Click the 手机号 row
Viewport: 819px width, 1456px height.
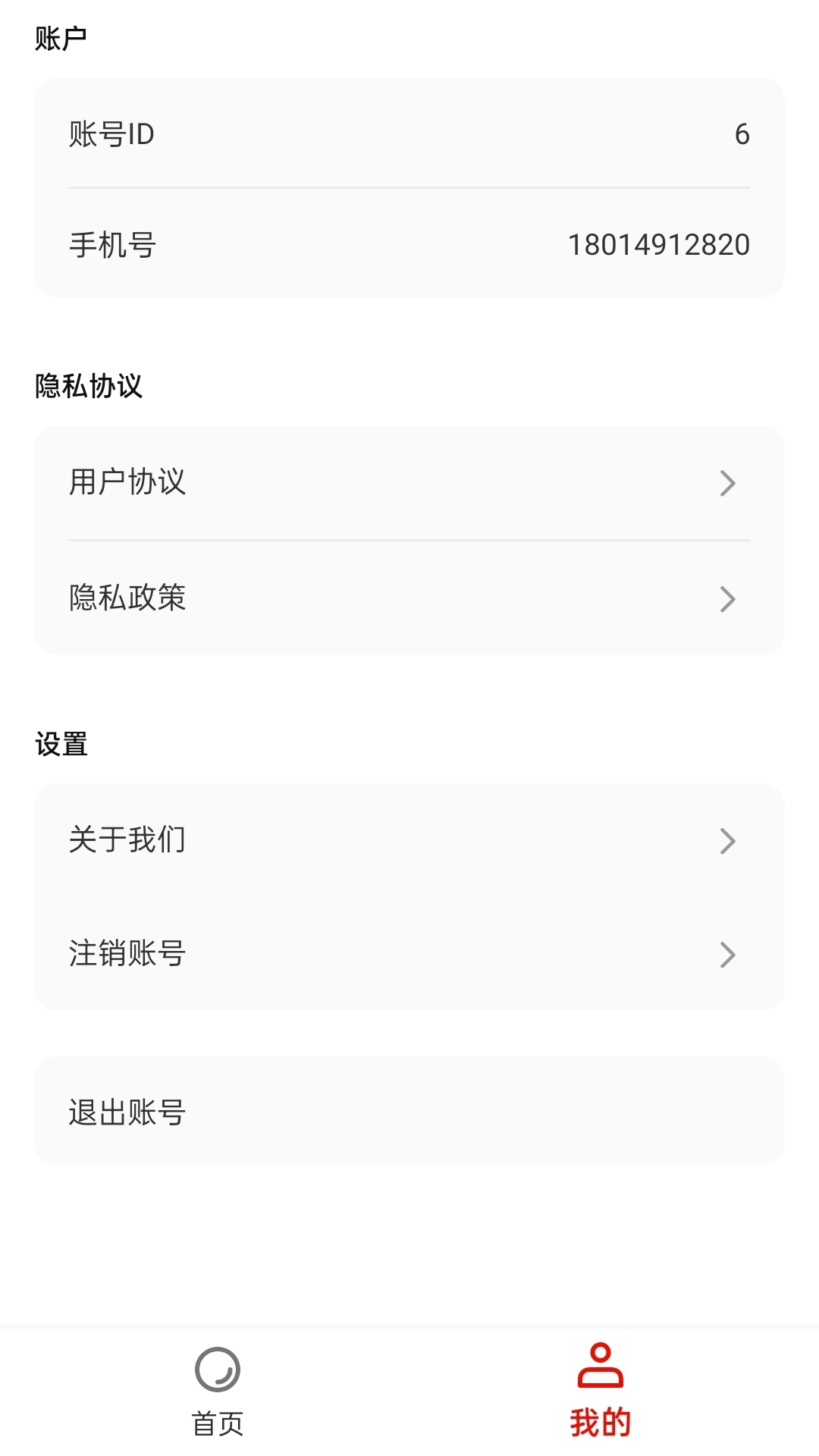pyautogui.click(x=409, y=245)
